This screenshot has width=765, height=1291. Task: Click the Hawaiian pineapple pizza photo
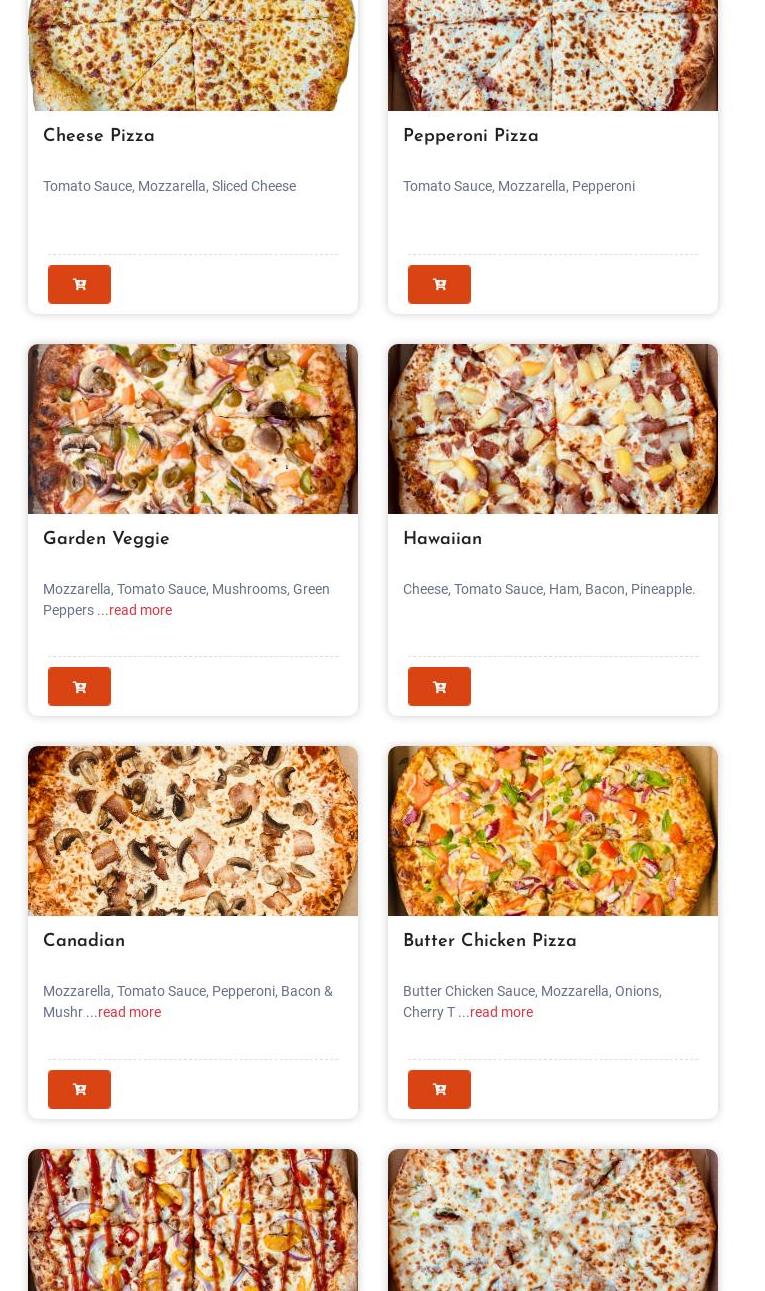coord(552,429)
